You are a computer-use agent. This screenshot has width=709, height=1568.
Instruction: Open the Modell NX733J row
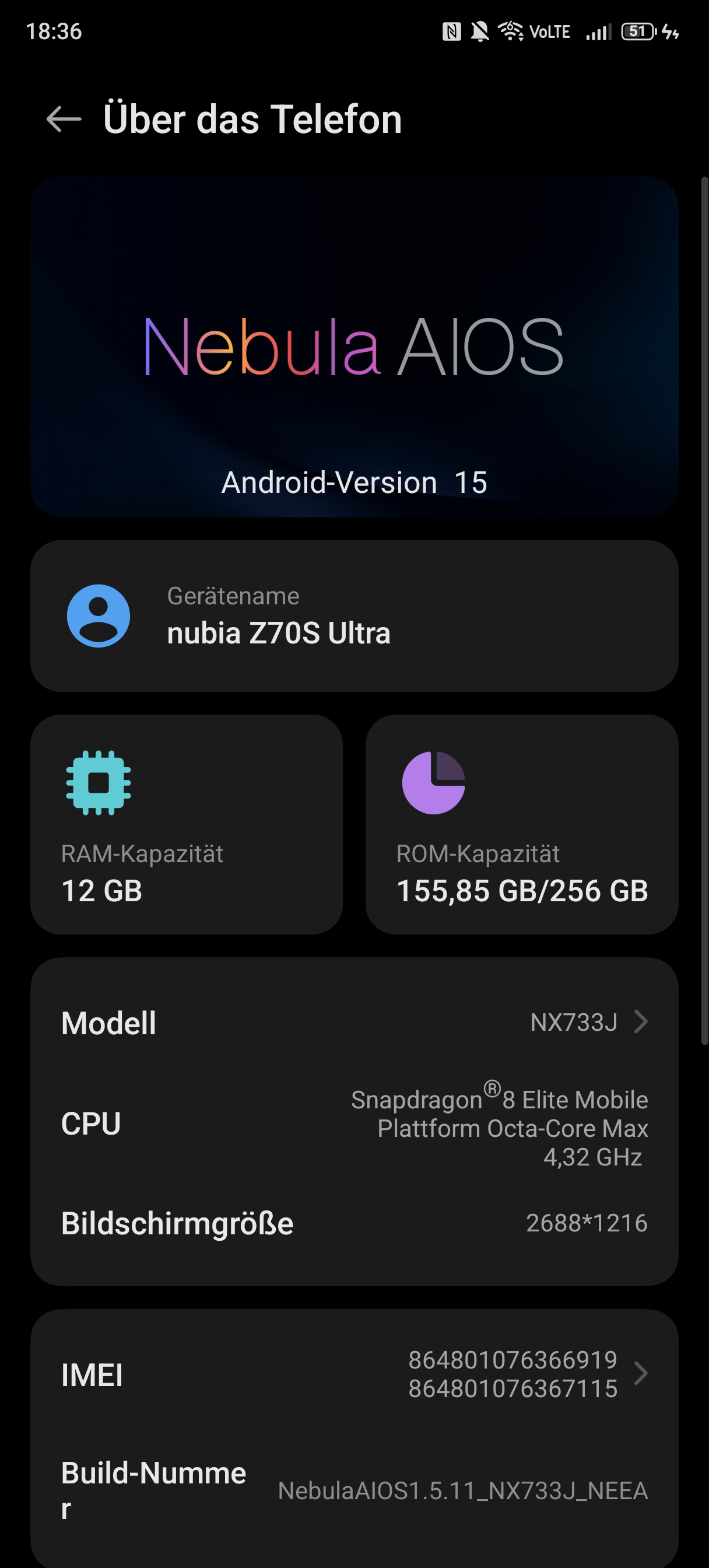(354, 1022)
